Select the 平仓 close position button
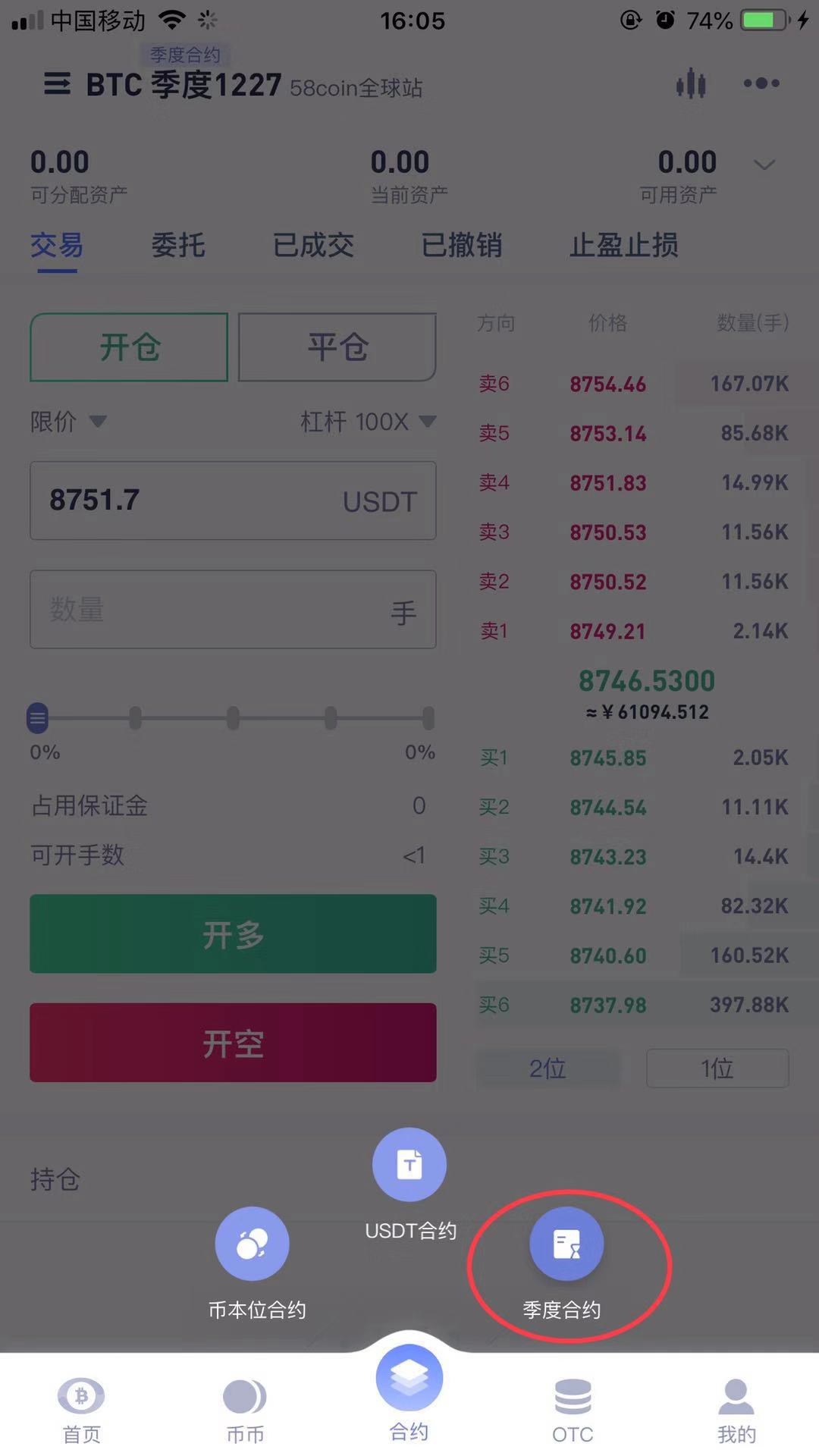 pyautogui.click(x=337, y=347)
